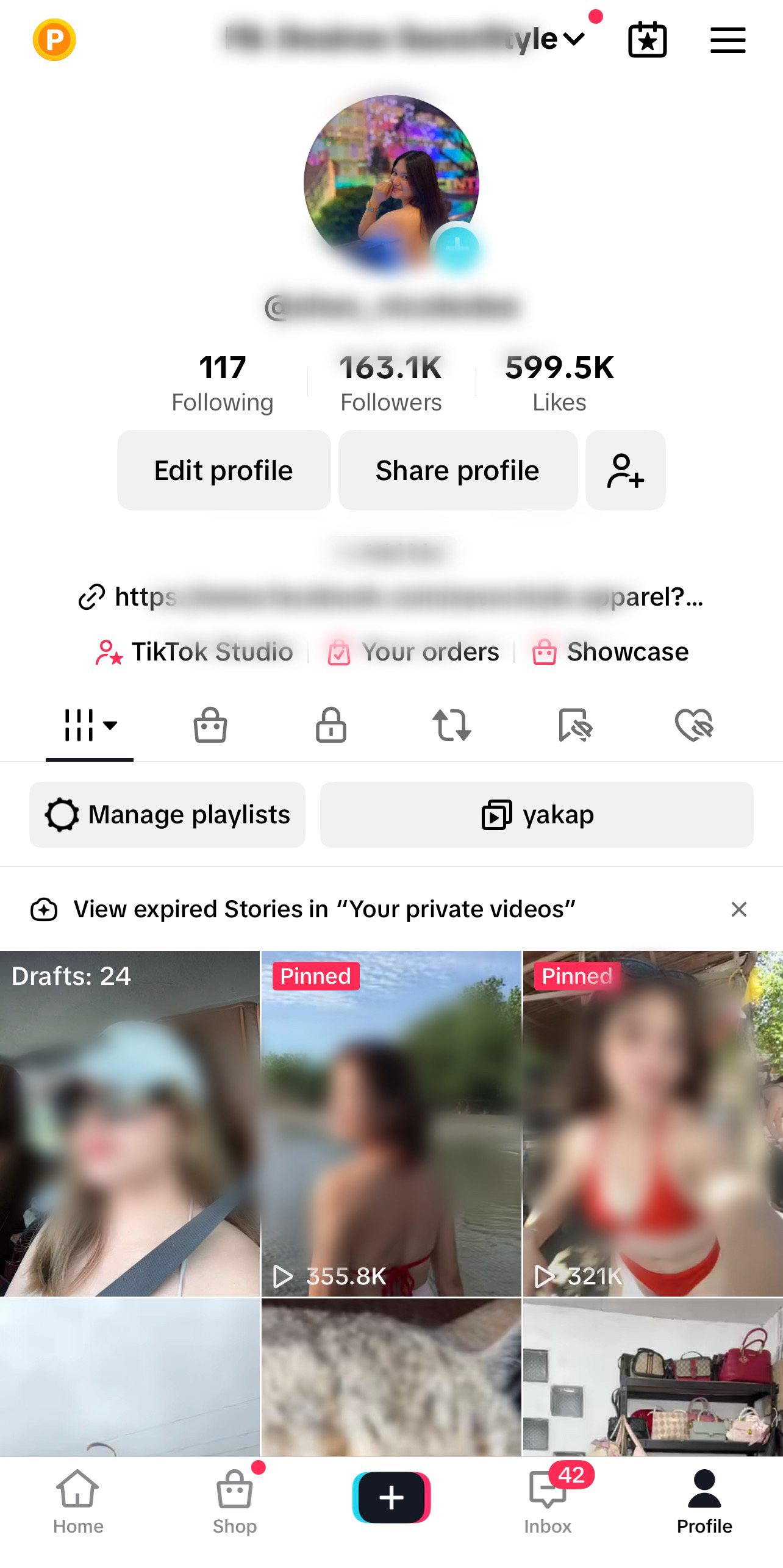Screen dimensions: 783x1568
Task: Edit profile details
Action: 223,470
